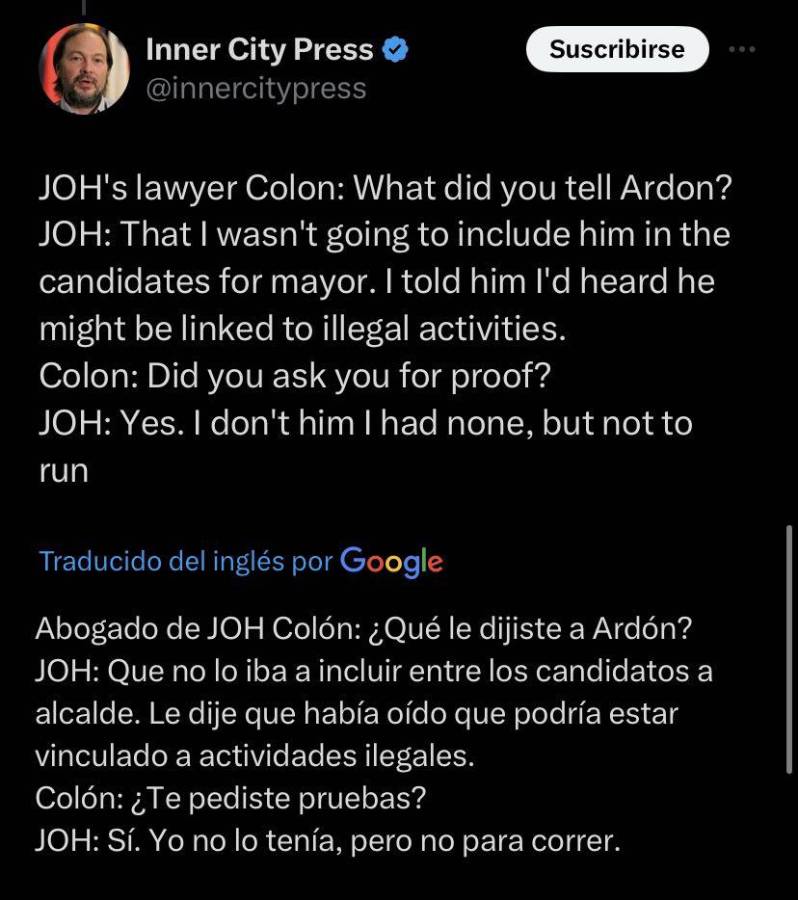
Task: Click the Google logo in the translation notice
Action: 390,562
